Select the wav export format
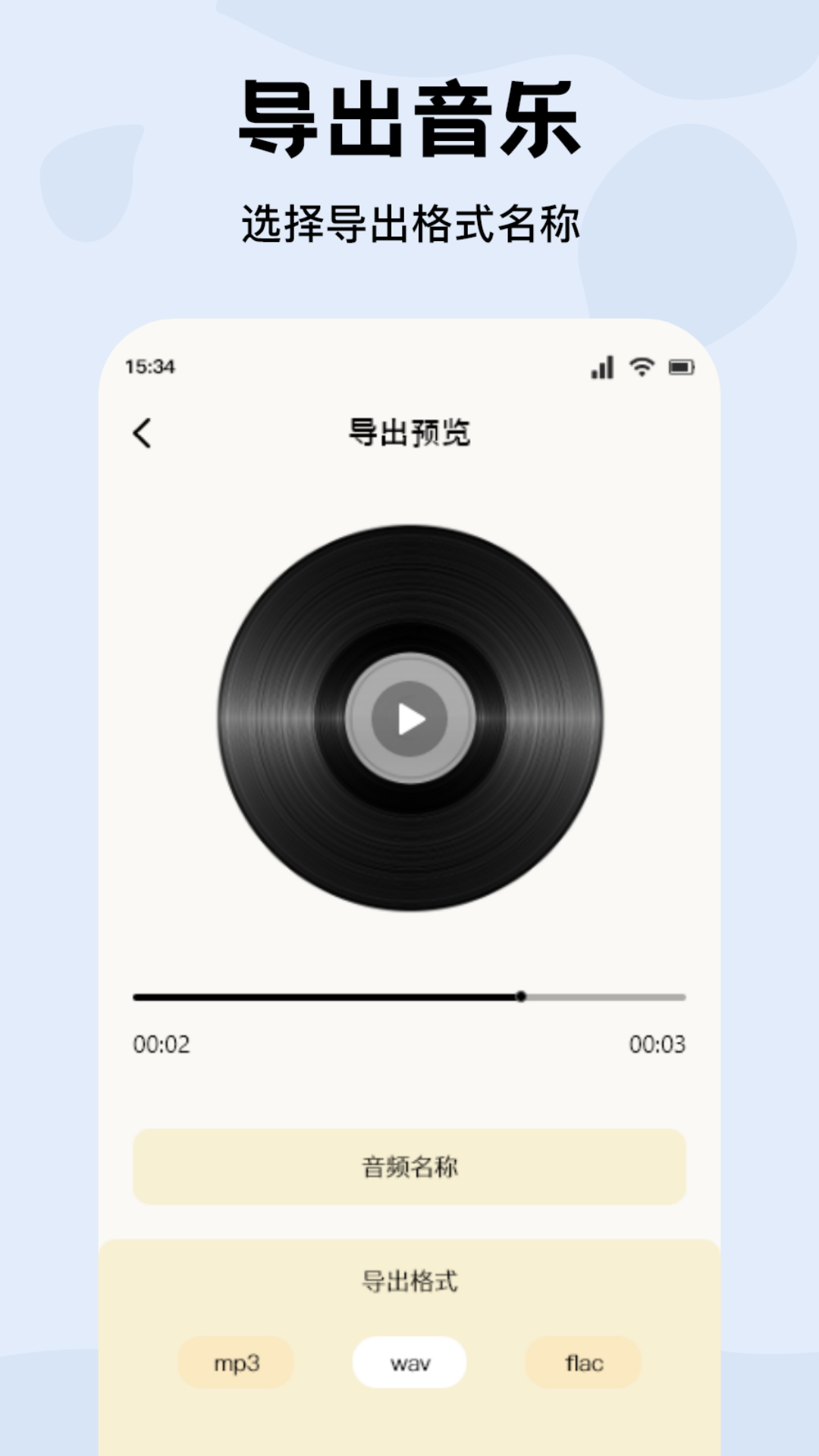This screenshot has height=1456, width=819. pyautogui.click(x=409, y=1363)
